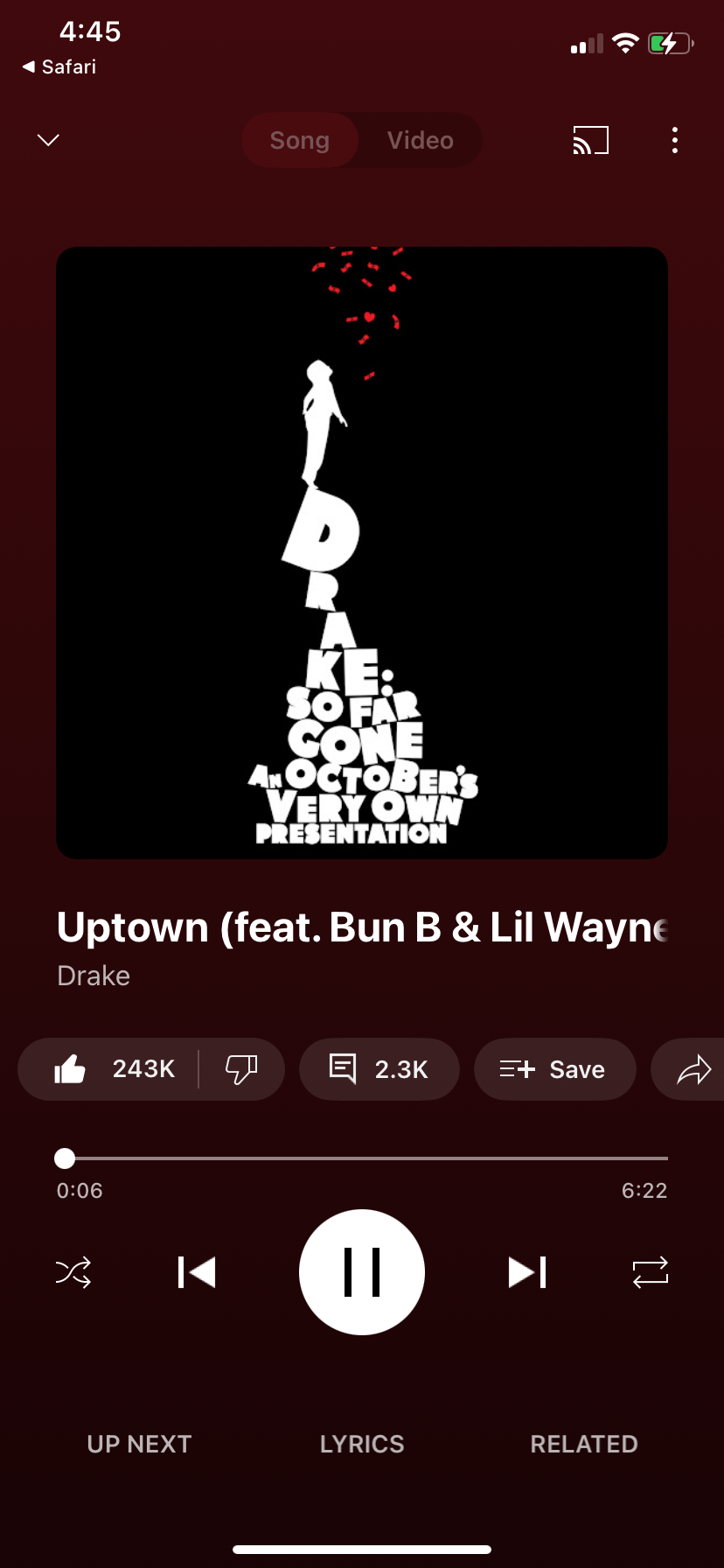
Task: Cast to a nearby device
Action: pos(590,140)
